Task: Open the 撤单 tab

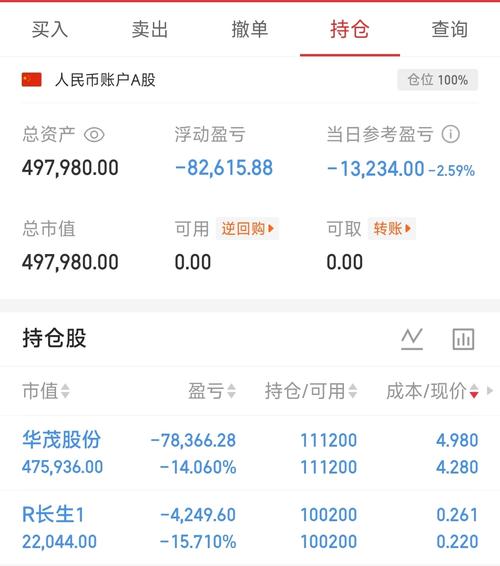Action: (x=250, y=29)
